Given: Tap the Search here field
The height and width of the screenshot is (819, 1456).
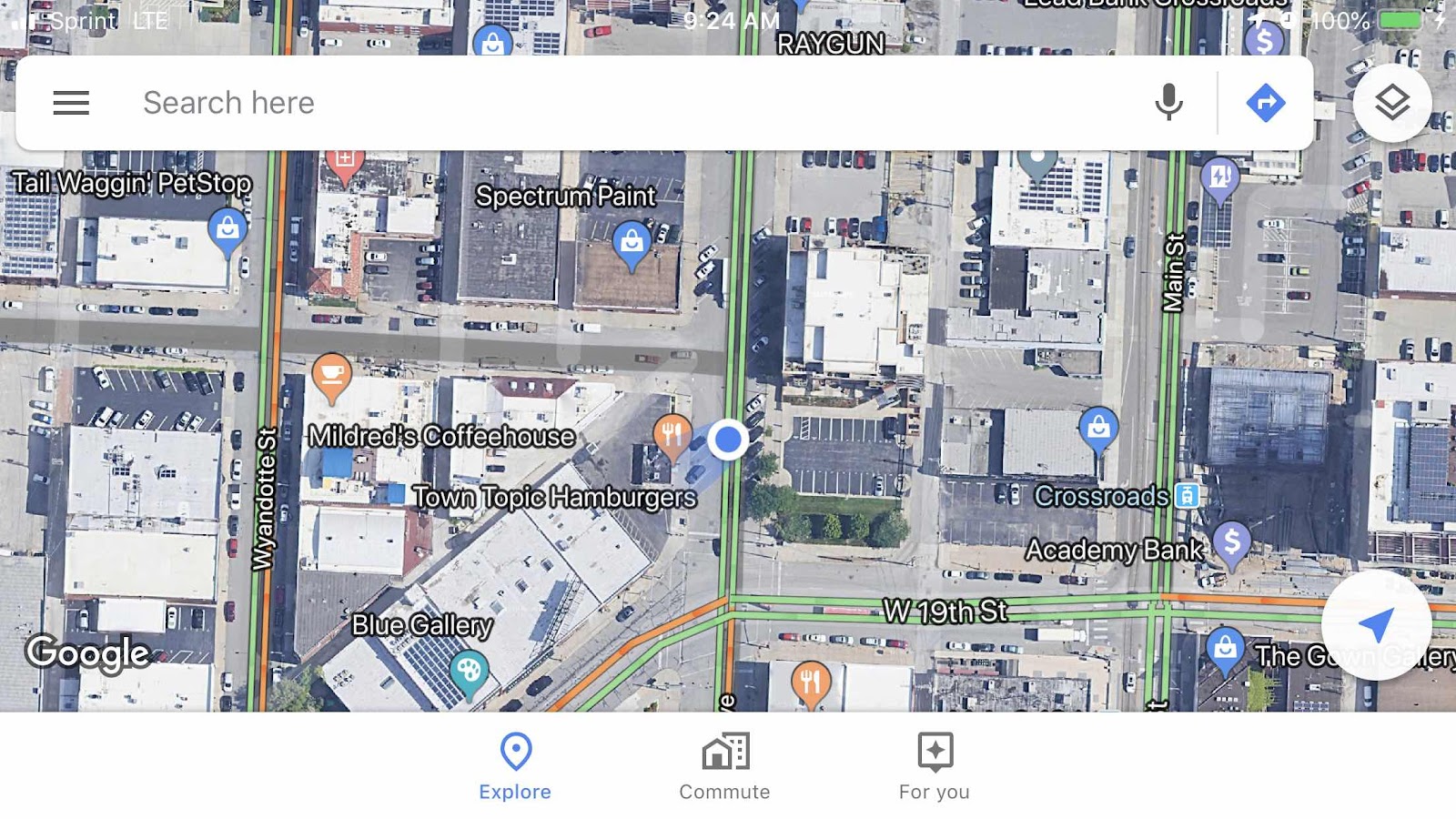Looking at the screenshot, I should [x=591, y=103].
